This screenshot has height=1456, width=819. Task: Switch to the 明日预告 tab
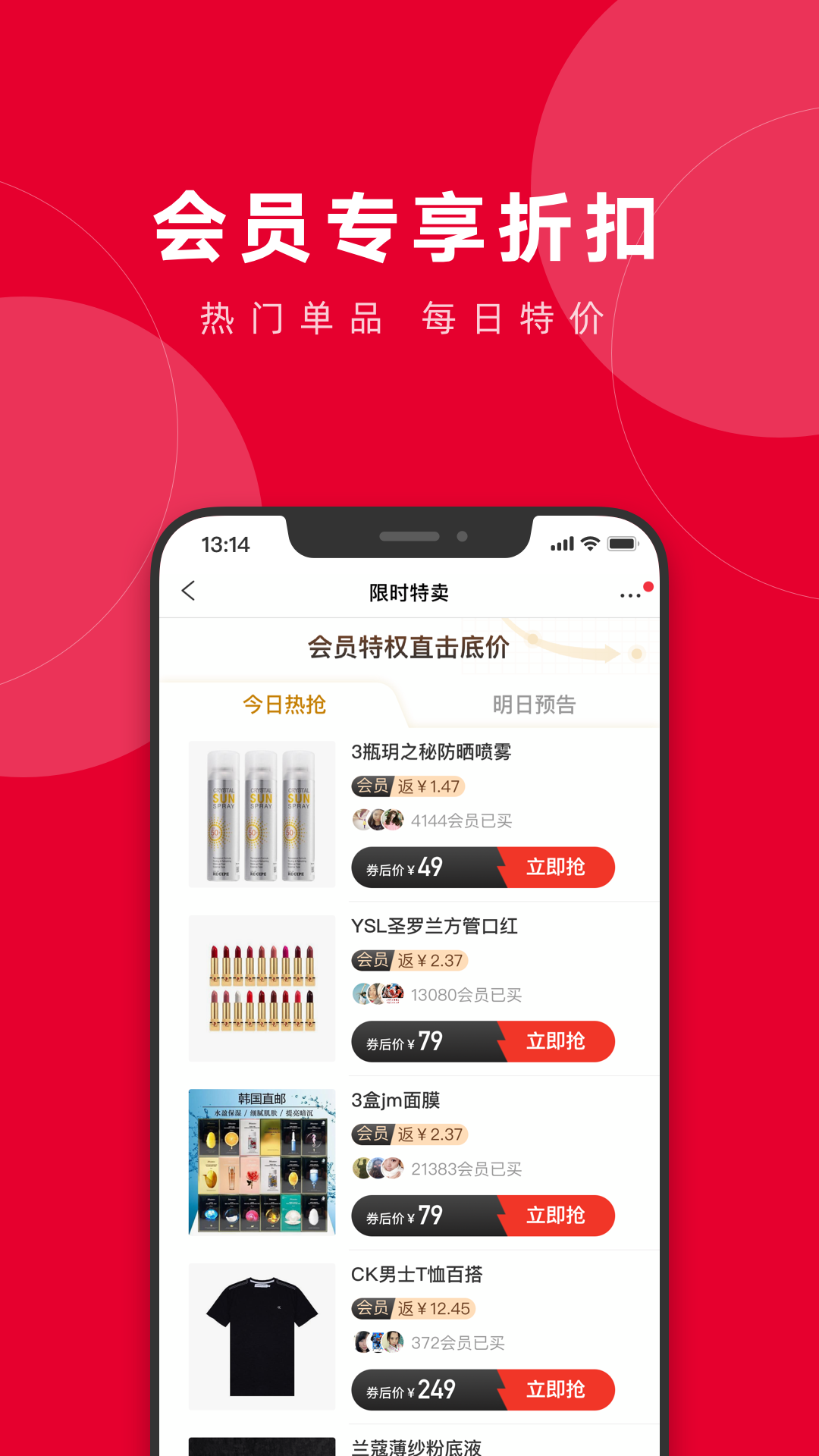[533, 704]
